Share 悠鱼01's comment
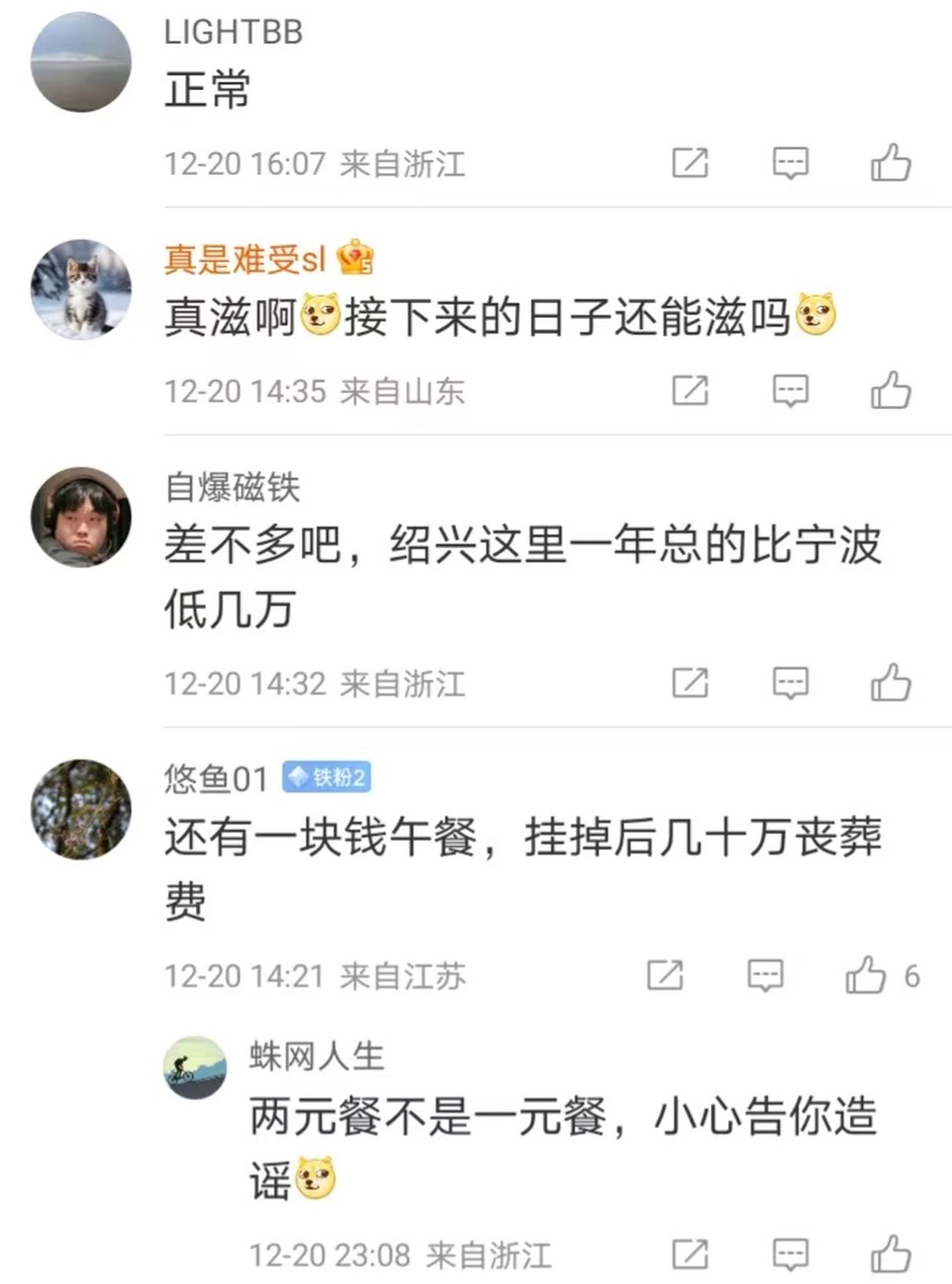952x1284 pixels. pos(665,975)
